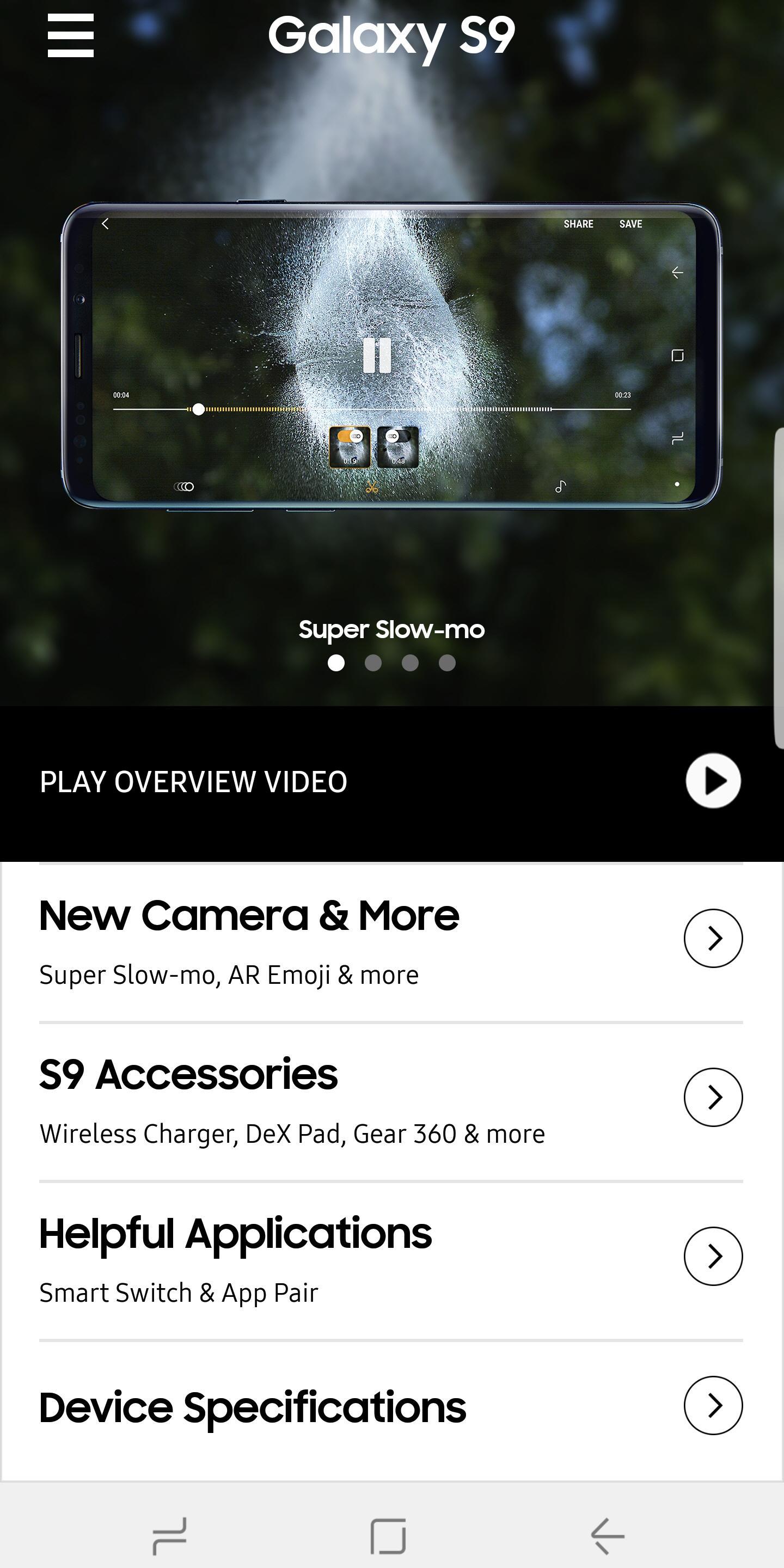Tap the back arrow in the video editor
Viewport: 784px width, 1568px height.
107,223
